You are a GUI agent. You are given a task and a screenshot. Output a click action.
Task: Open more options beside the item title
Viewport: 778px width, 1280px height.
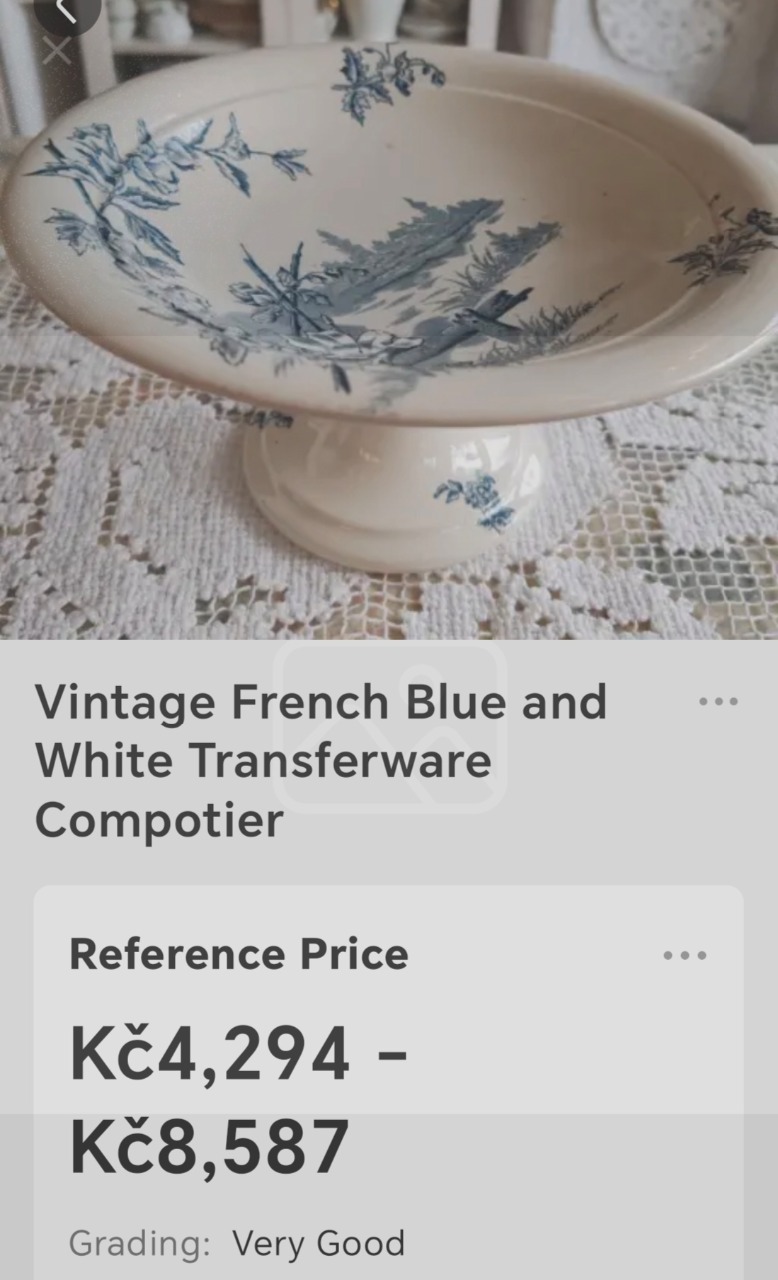click(717, 701)
